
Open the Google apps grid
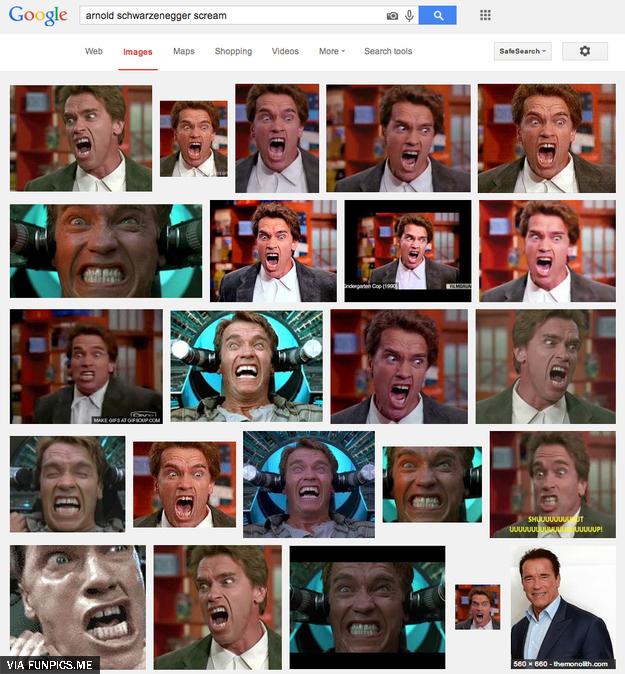tap(486, 15)
